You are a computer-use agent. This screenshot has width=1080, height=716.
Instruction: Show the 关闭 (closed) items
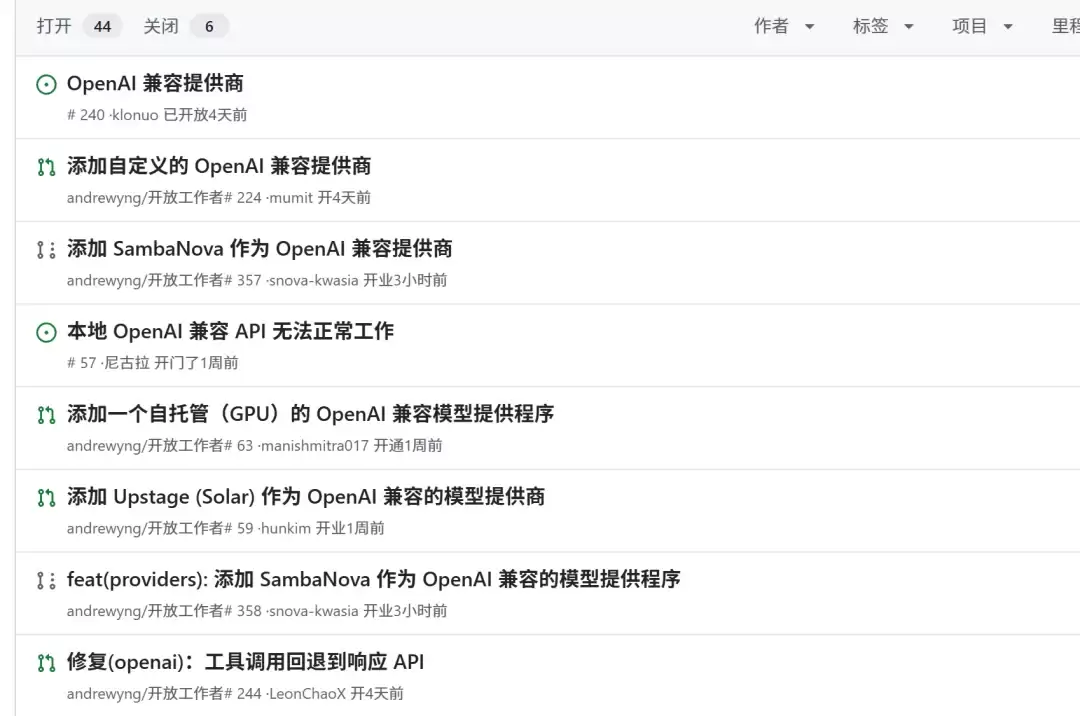(185, 26)
